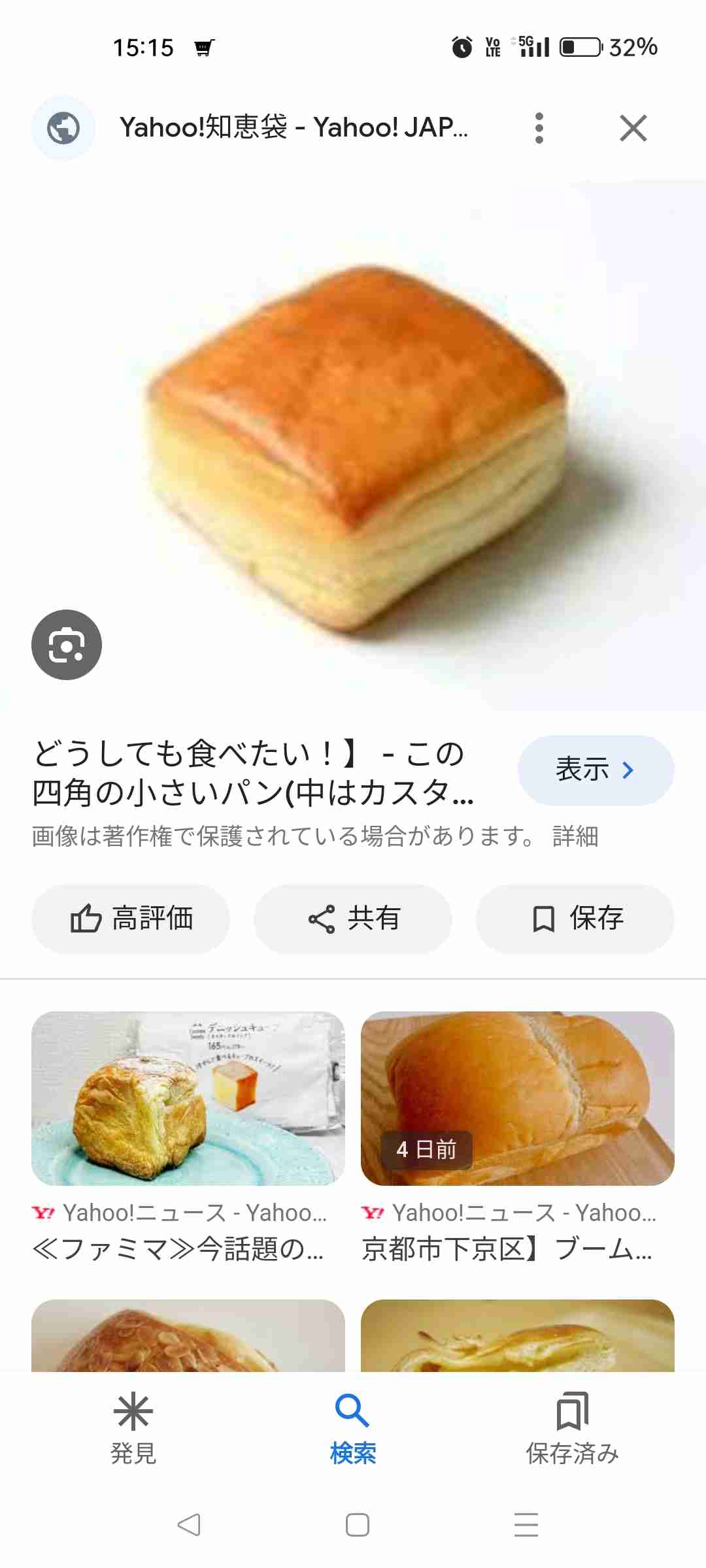The height and width of the screenshot is (1568, 706).
Task: Toggle 保存 to save this image
Action: click(x=574, y=919)
